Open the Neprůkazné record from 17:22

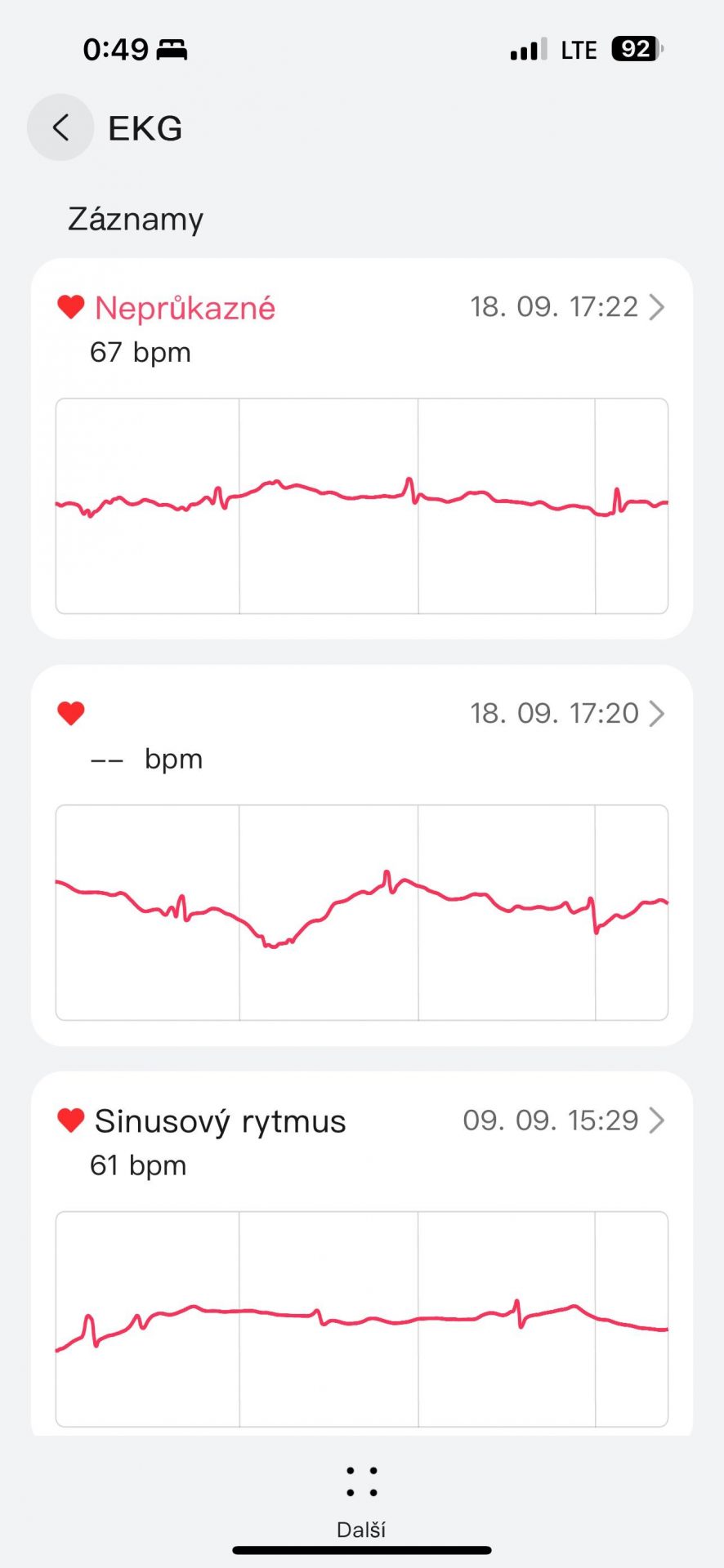coord(362,448)
